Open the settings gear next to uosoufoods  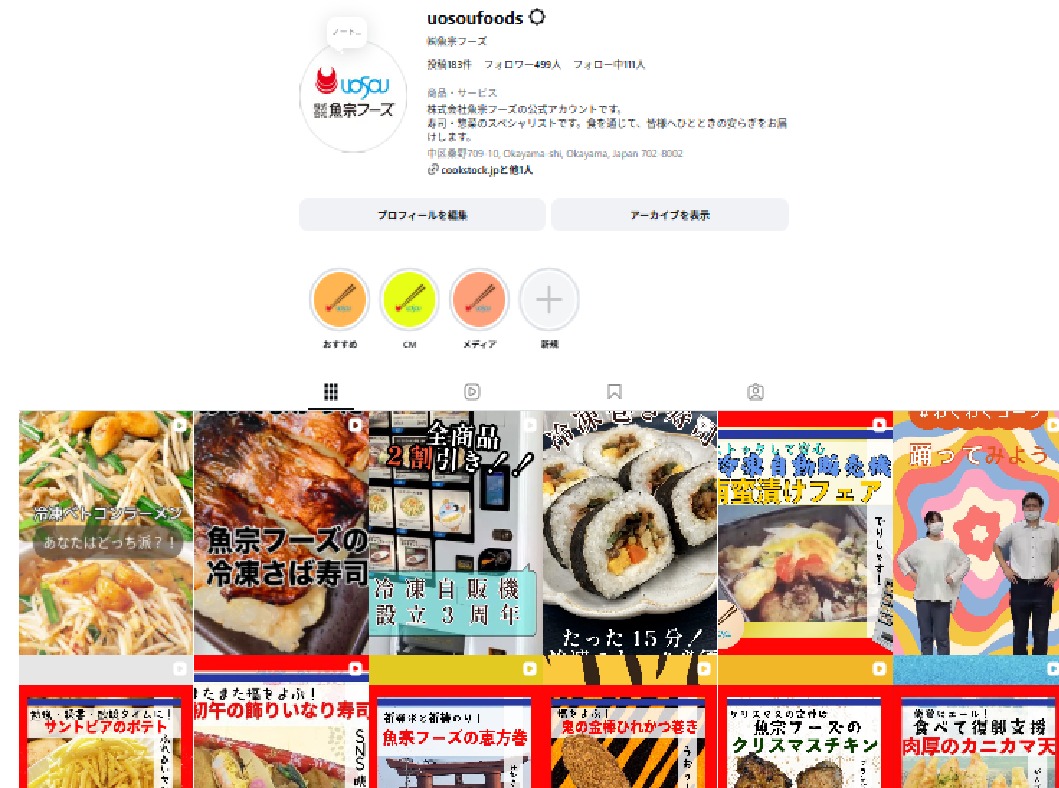537,17
